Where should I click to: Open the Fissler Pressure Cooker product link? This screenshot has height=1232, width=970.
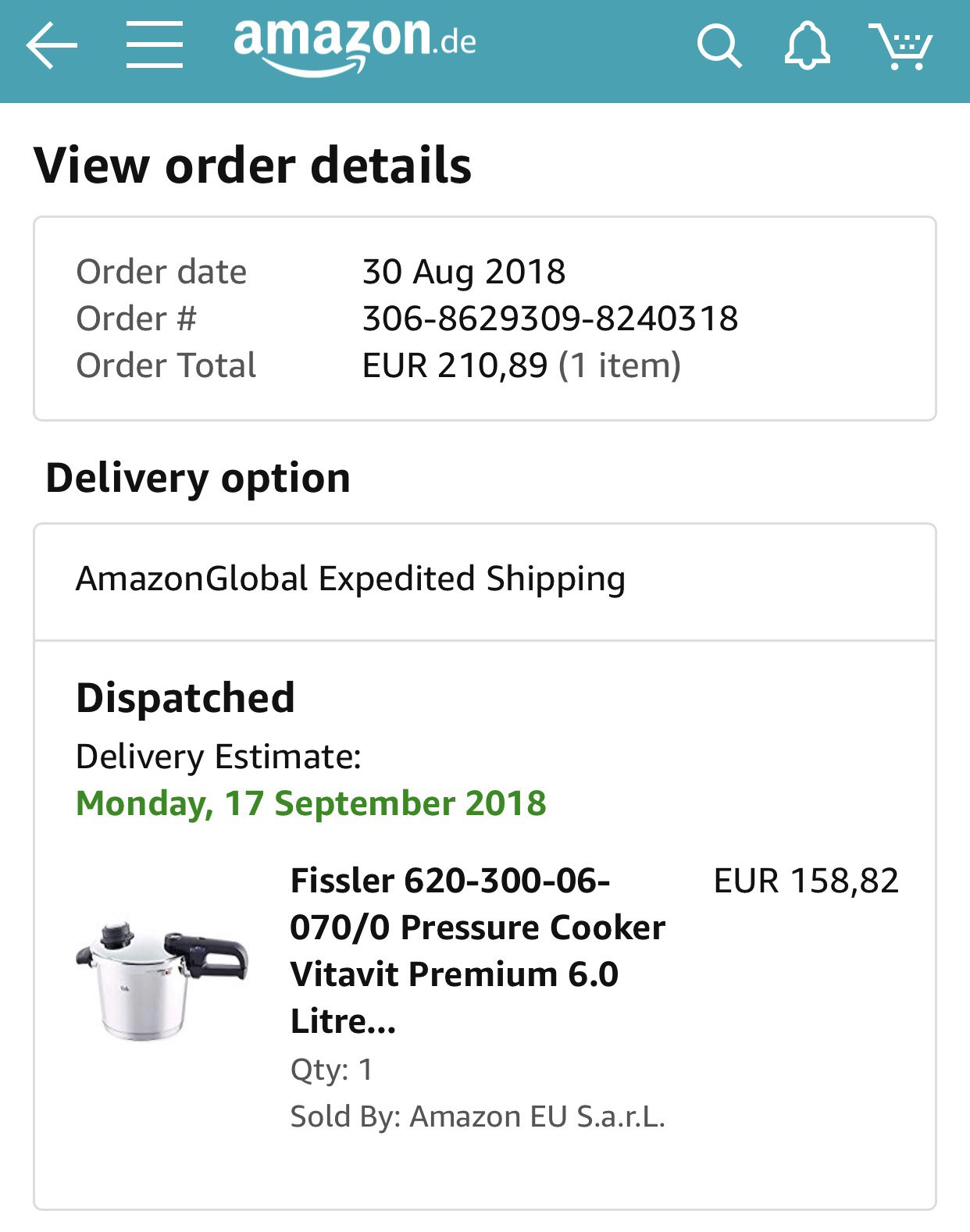pyautogui.click(x=476, y=950)
